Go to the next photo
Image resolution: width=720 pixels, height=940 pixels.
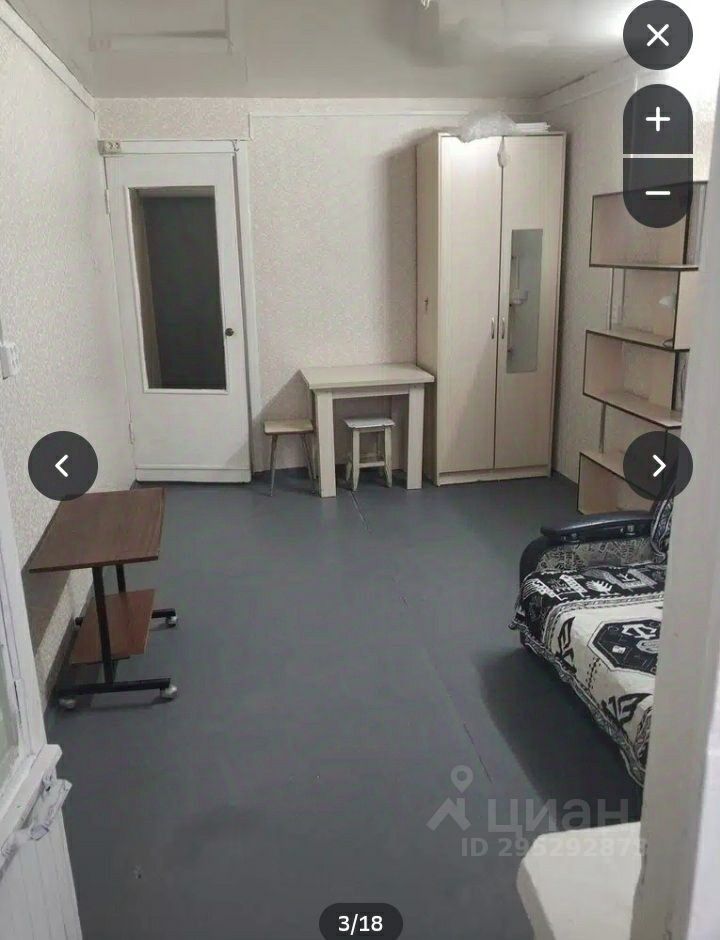pos(657,466)
